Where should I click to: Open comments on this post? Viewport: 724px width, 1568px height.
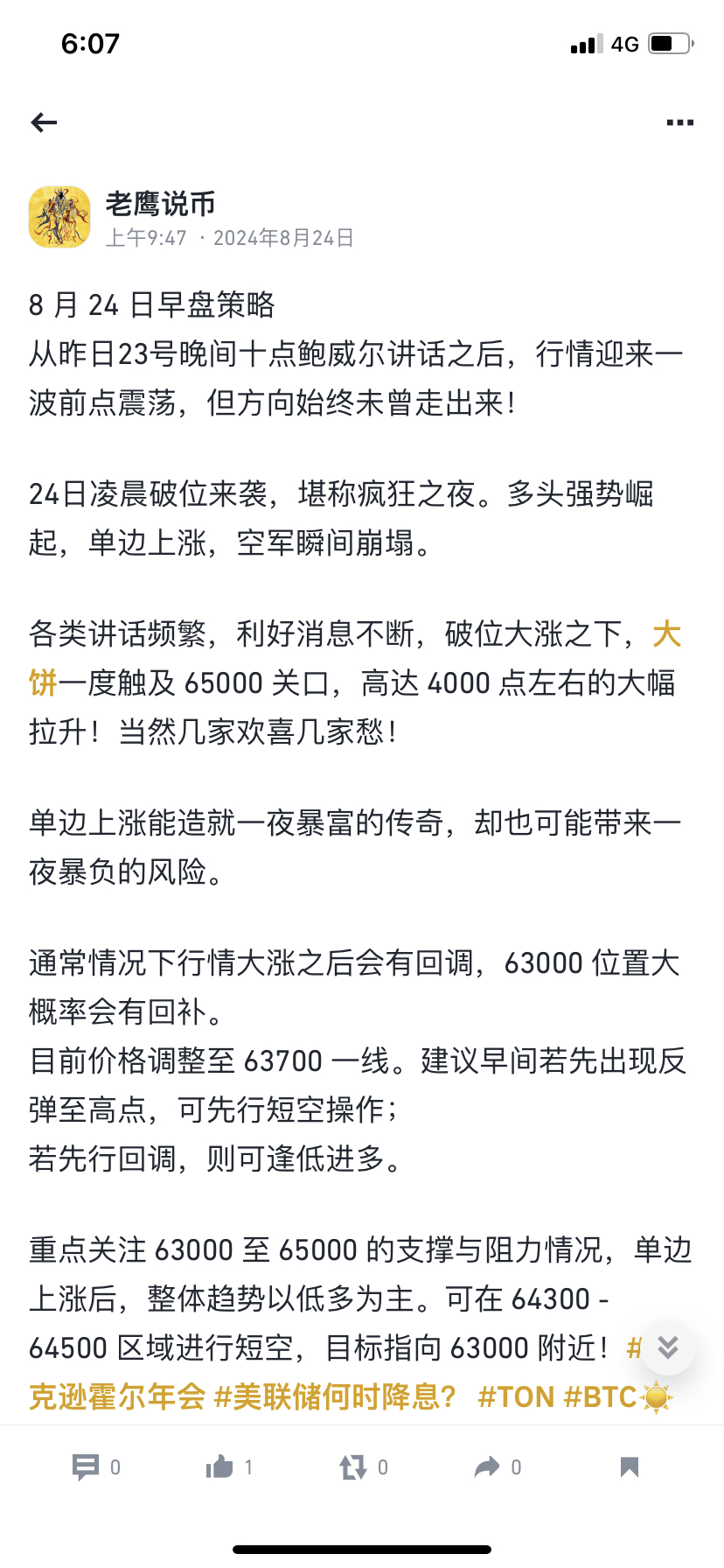click(95, 1467)
